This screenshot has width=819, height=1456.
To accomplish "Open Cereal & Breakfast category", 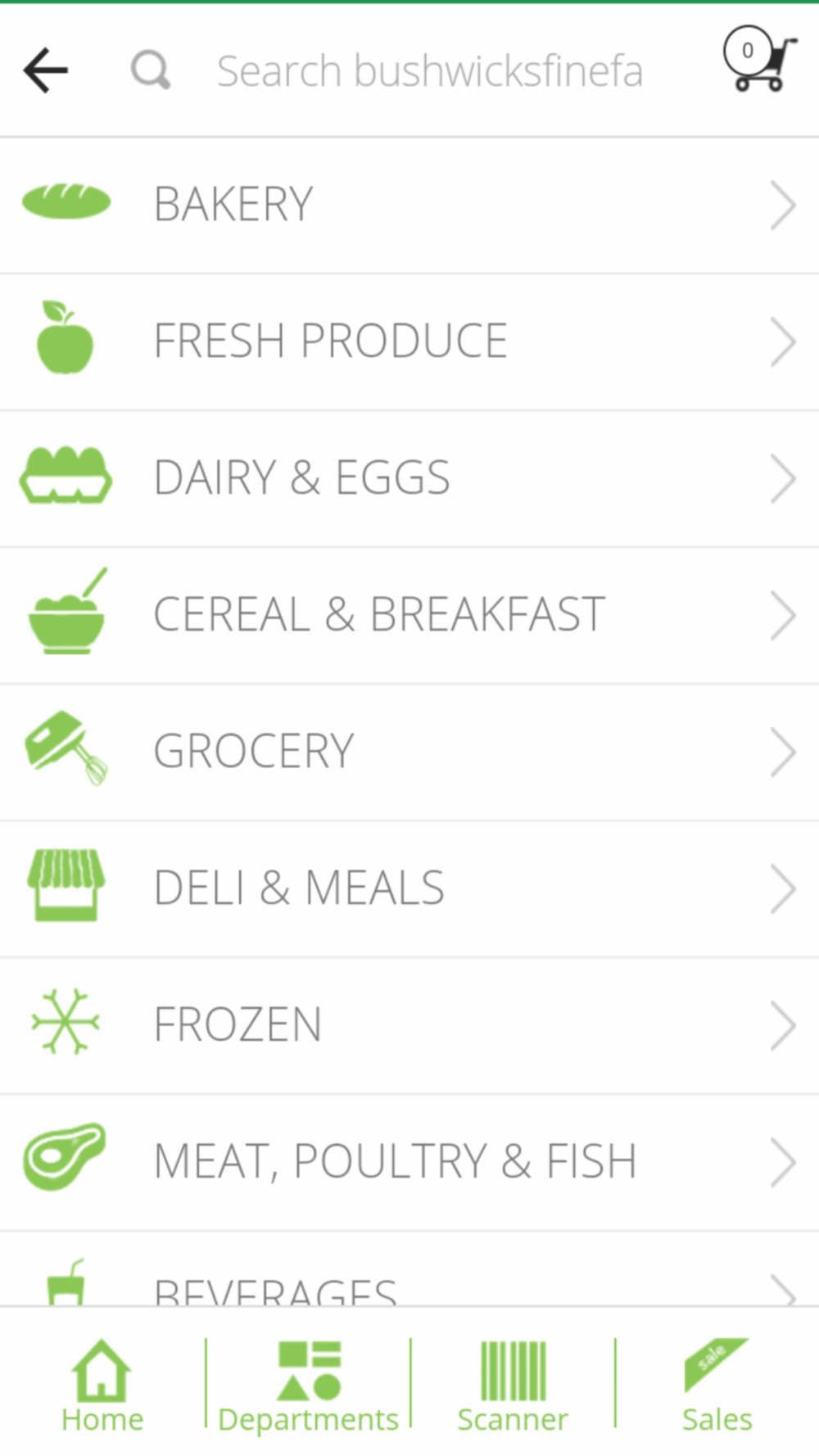I will (x=409, y=616).
